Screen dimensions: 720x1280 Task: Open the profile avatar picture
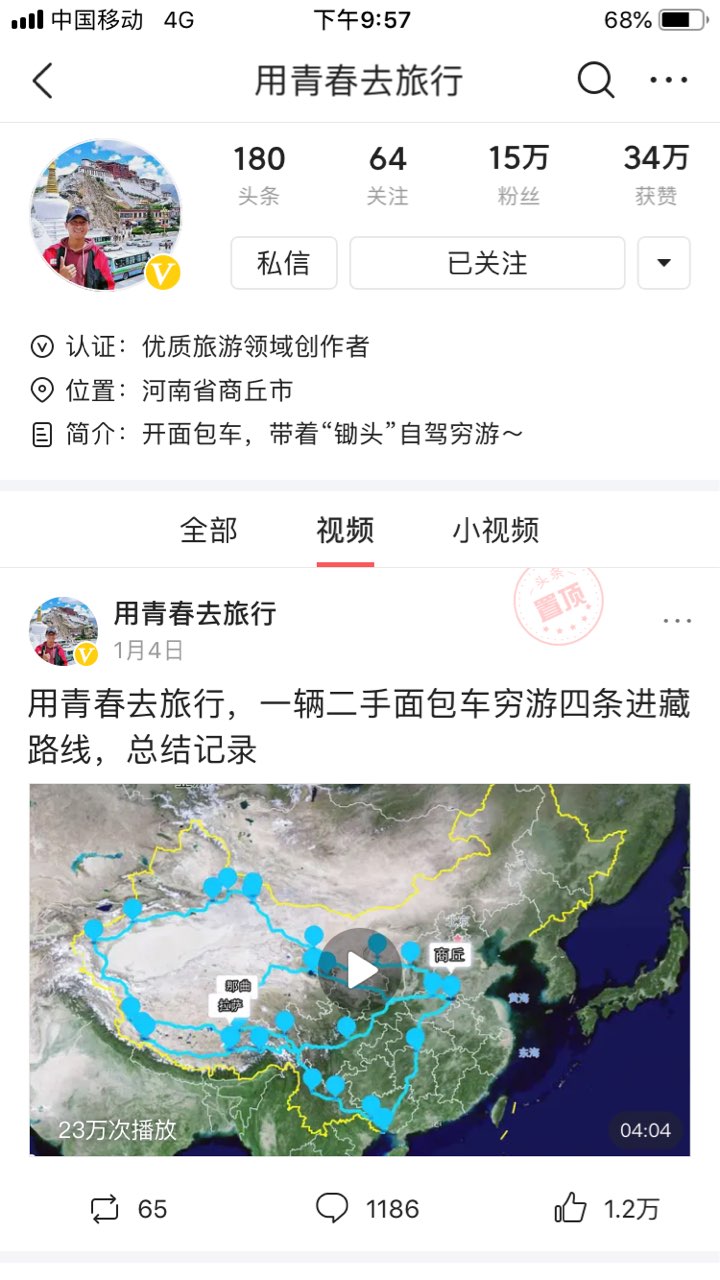point(106,215)
